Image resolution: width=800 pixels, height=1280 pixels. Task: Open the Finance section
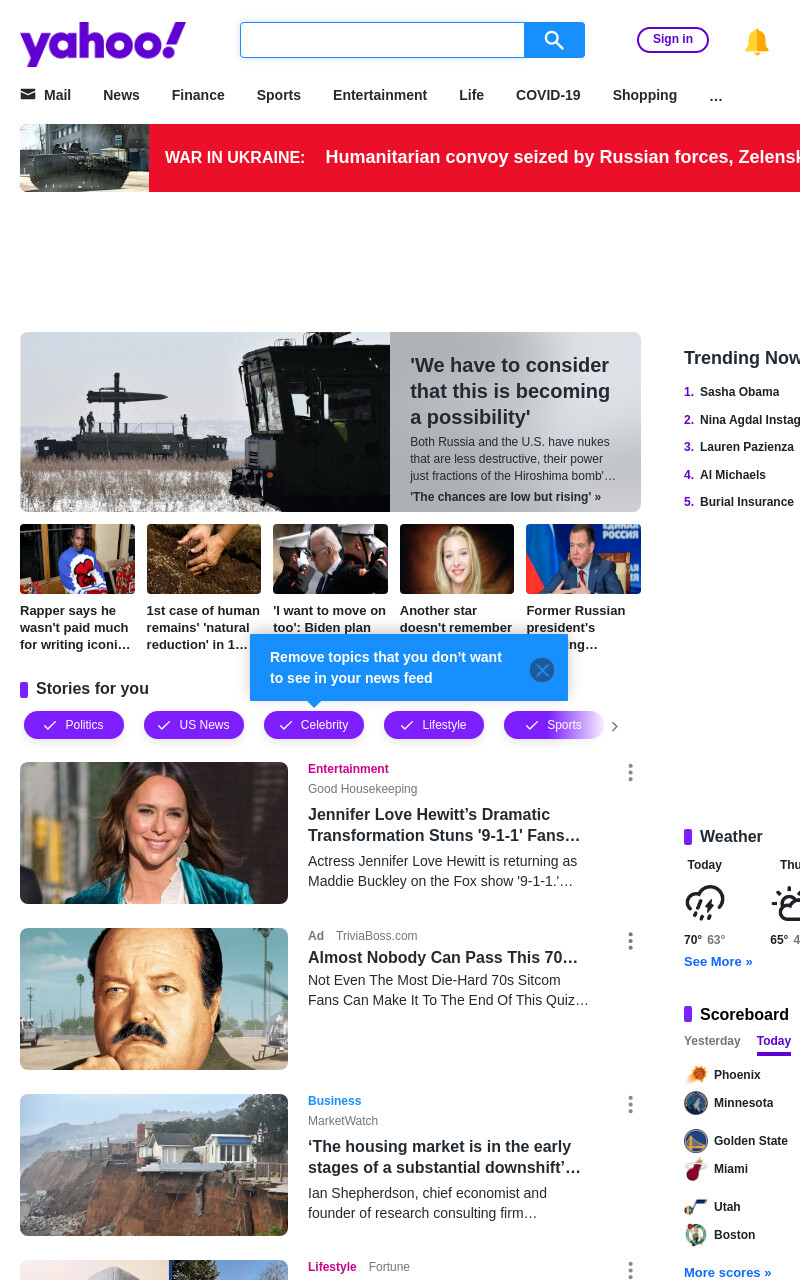198,95
